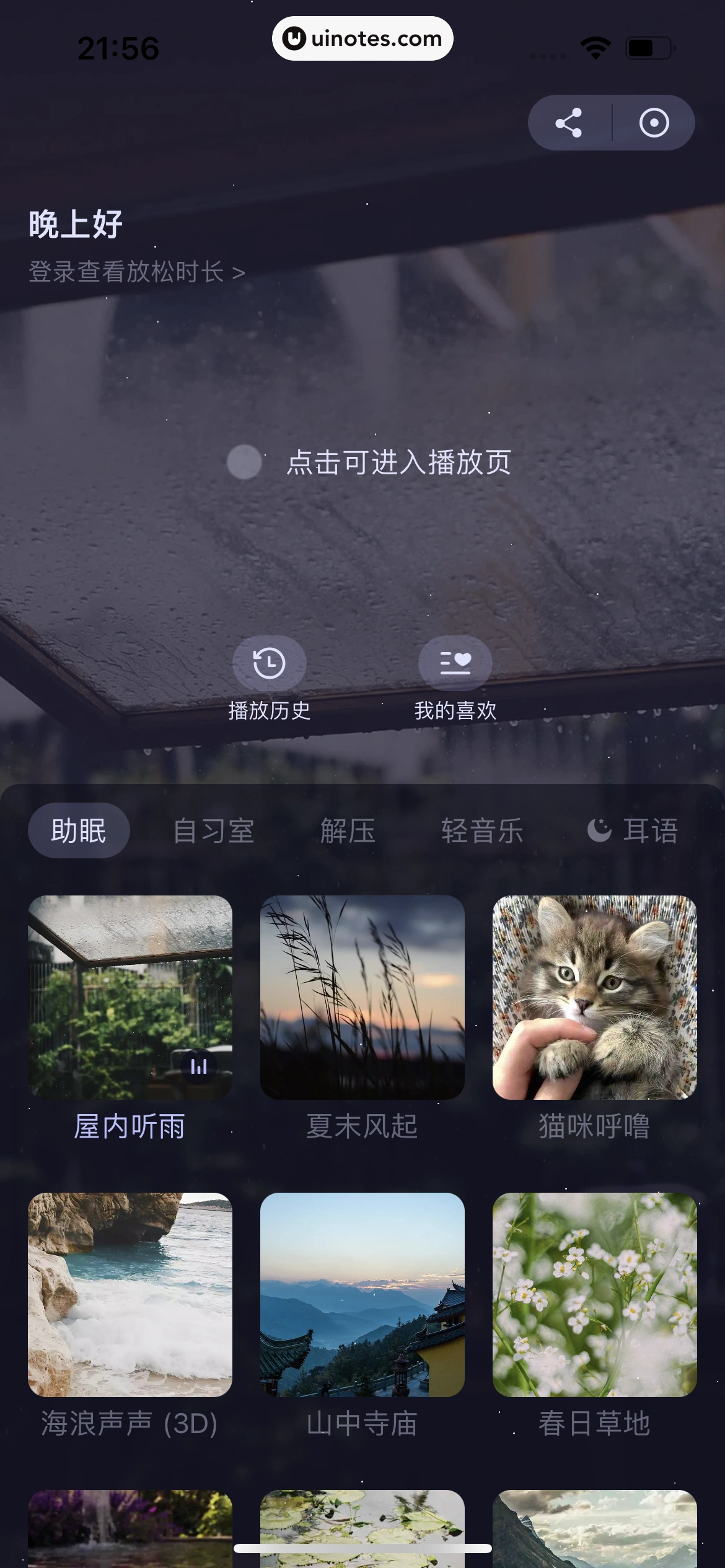The image size is (725, 1568).
Task: Tap 点击可进入播放页 to open player
Action: coord(398,462)
